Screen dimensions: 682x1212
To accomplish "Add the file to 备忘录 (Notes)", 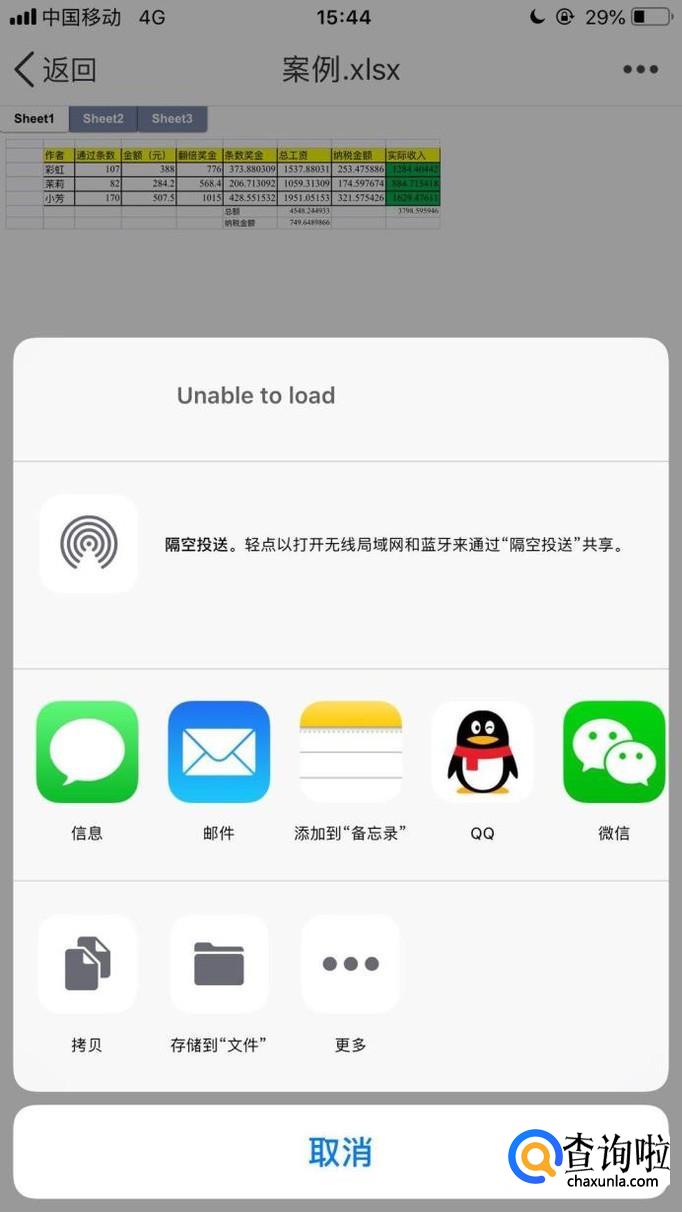I will point(351,752).
